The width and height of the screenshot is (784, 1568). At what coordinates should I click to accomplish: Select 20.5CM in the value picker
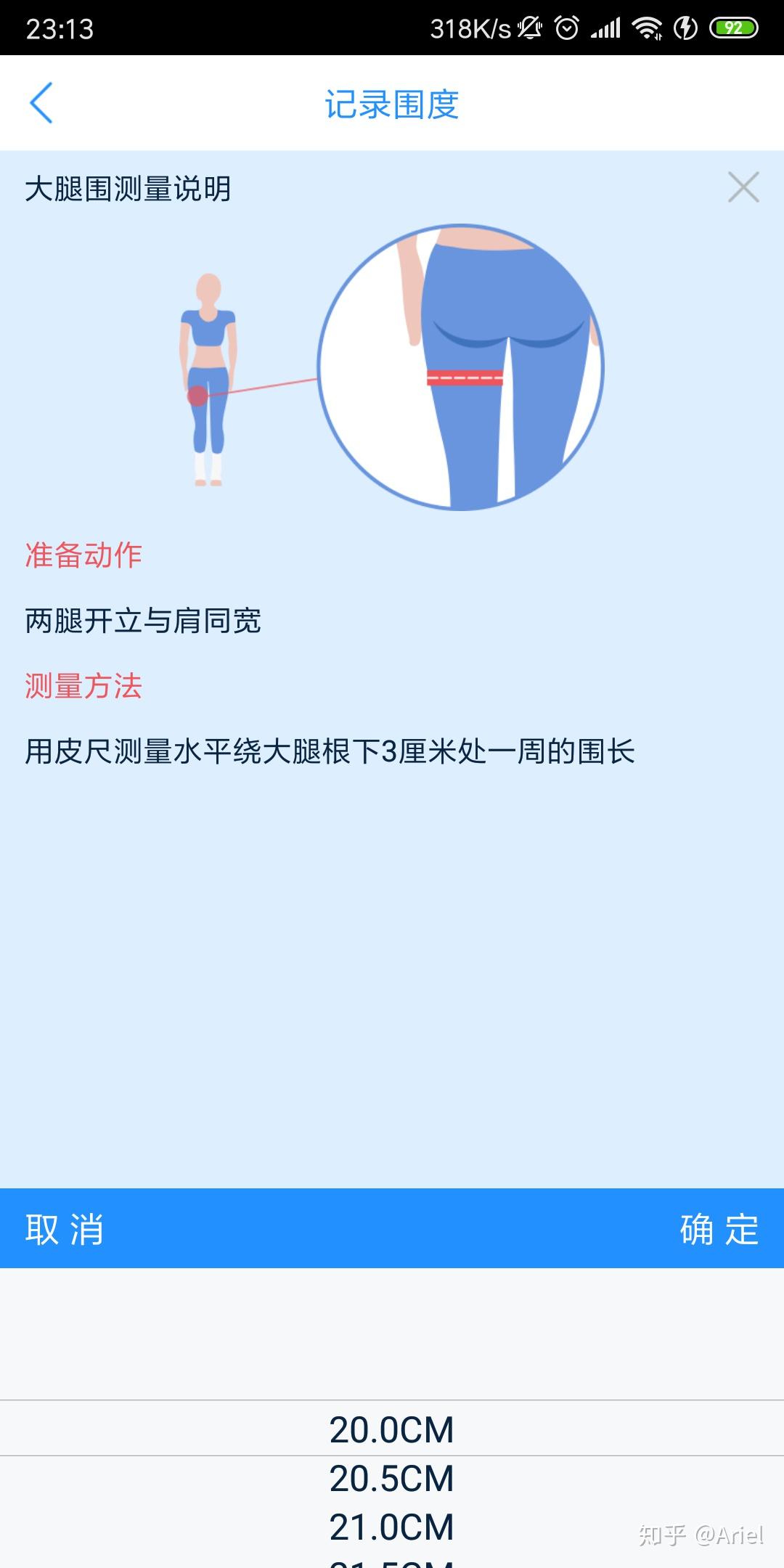[392, 1478]
